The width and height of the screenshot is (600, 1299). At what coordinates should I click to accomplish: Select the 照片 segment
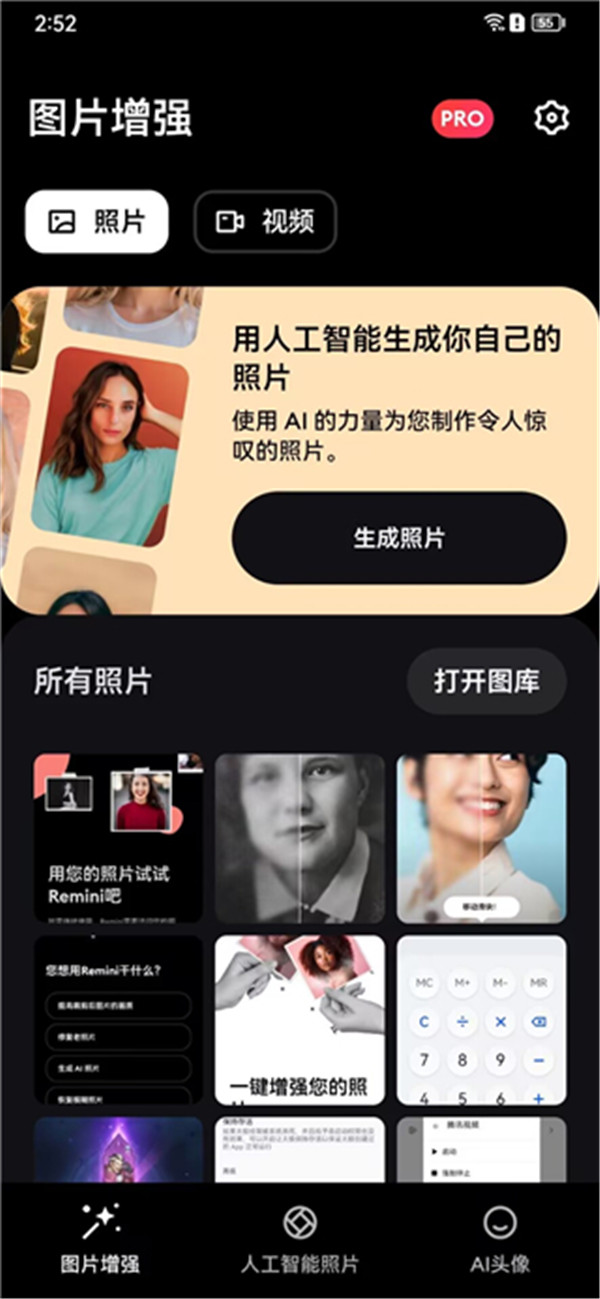tap(97, 221)
